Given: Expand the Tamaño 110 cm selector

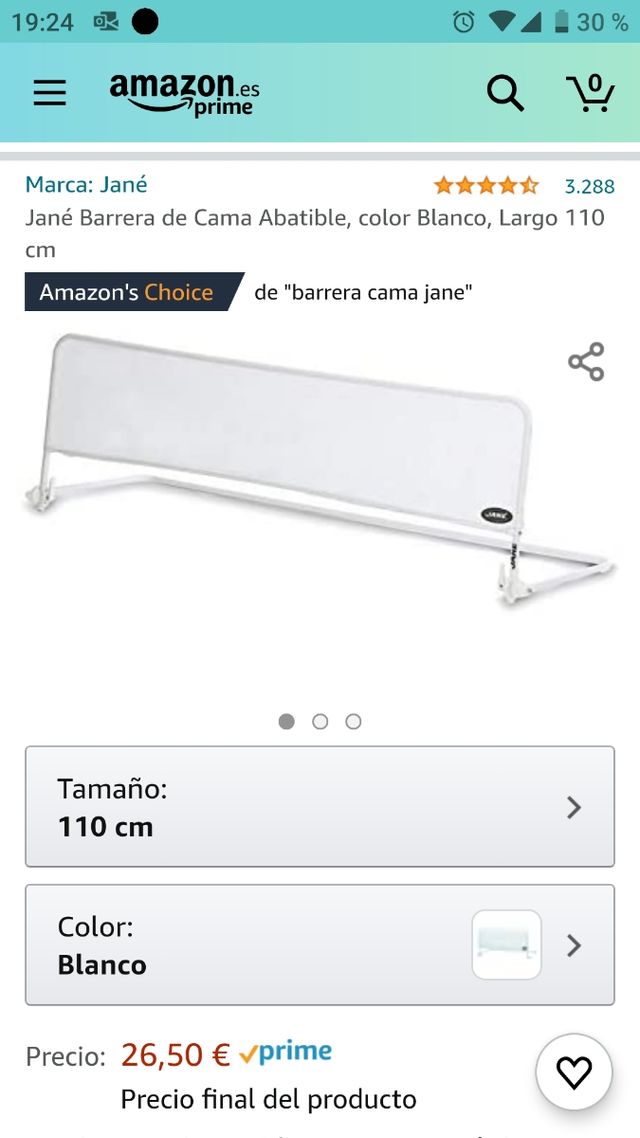Looking at the screenshot, I should point(320,807).
